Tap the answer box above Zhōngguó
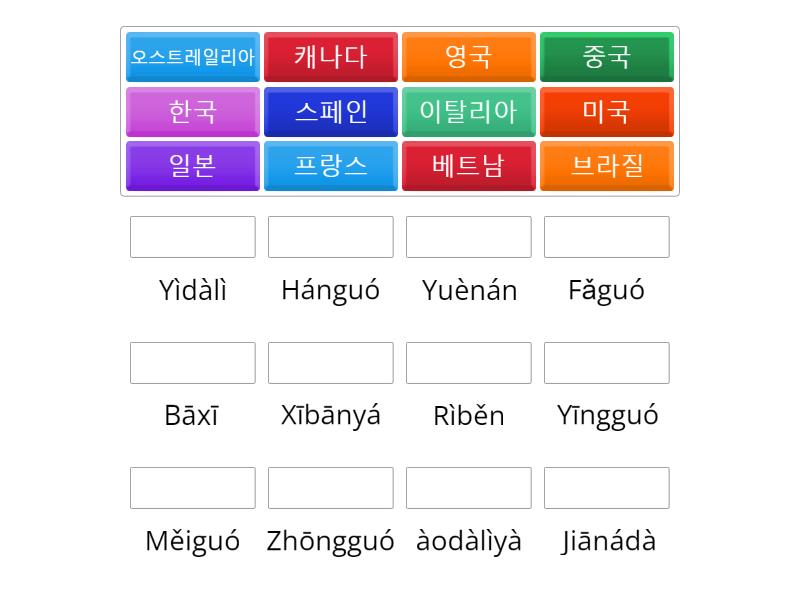This screenshot has width=800, height=600. click(331, 488)
